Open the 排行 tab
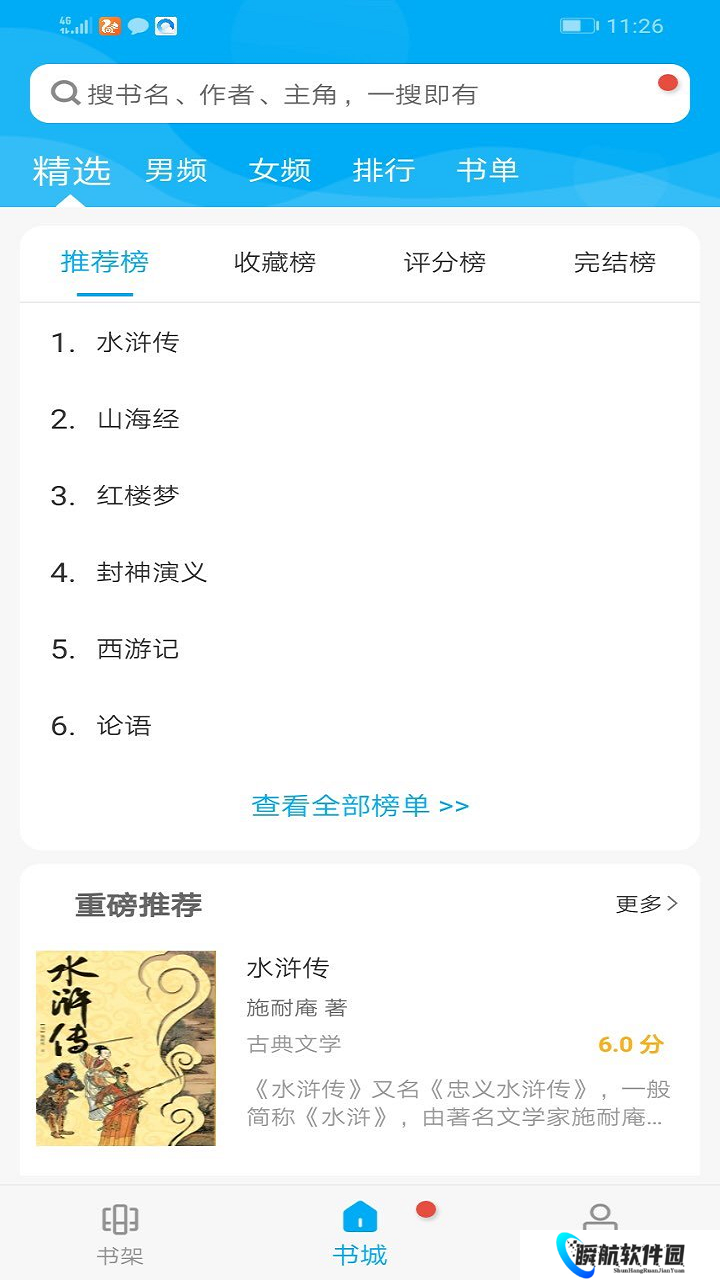 (384, 170)
